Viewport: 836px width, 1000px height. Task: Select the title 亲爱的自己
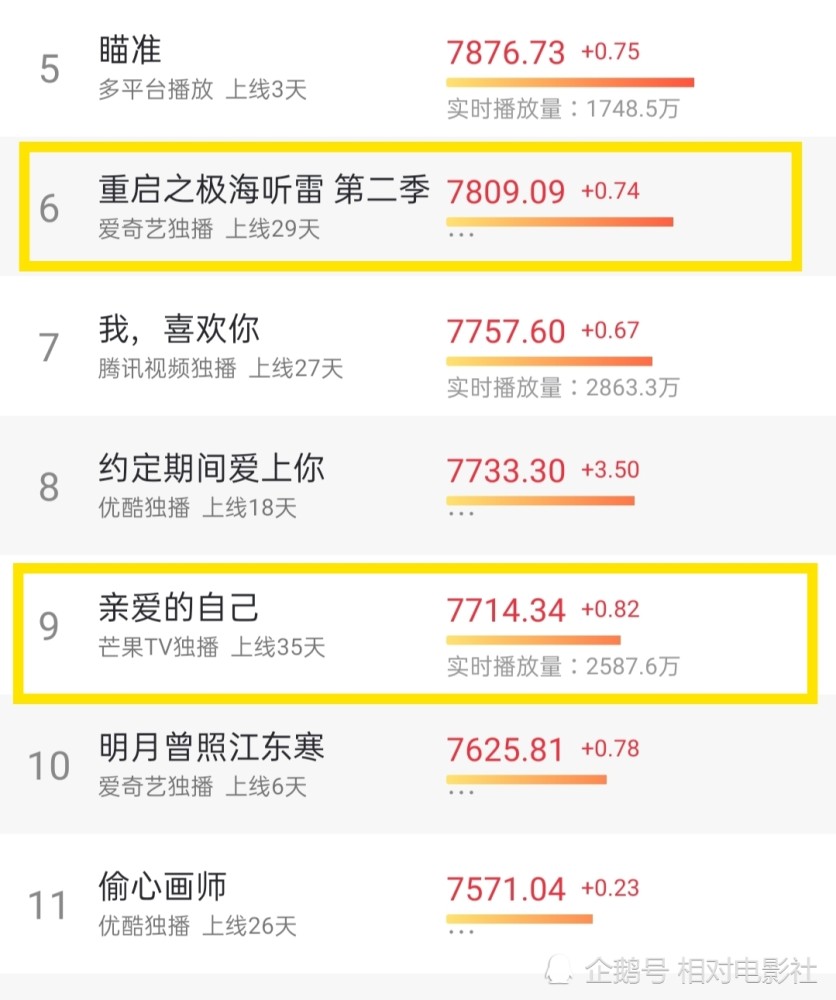click(177, 607)
